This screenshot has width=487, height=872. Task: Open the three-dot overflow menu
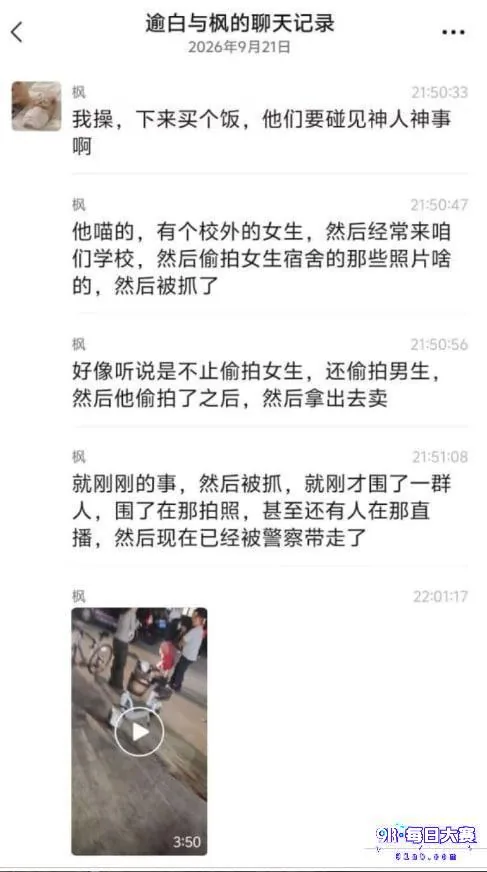click(x=453, y=33)
